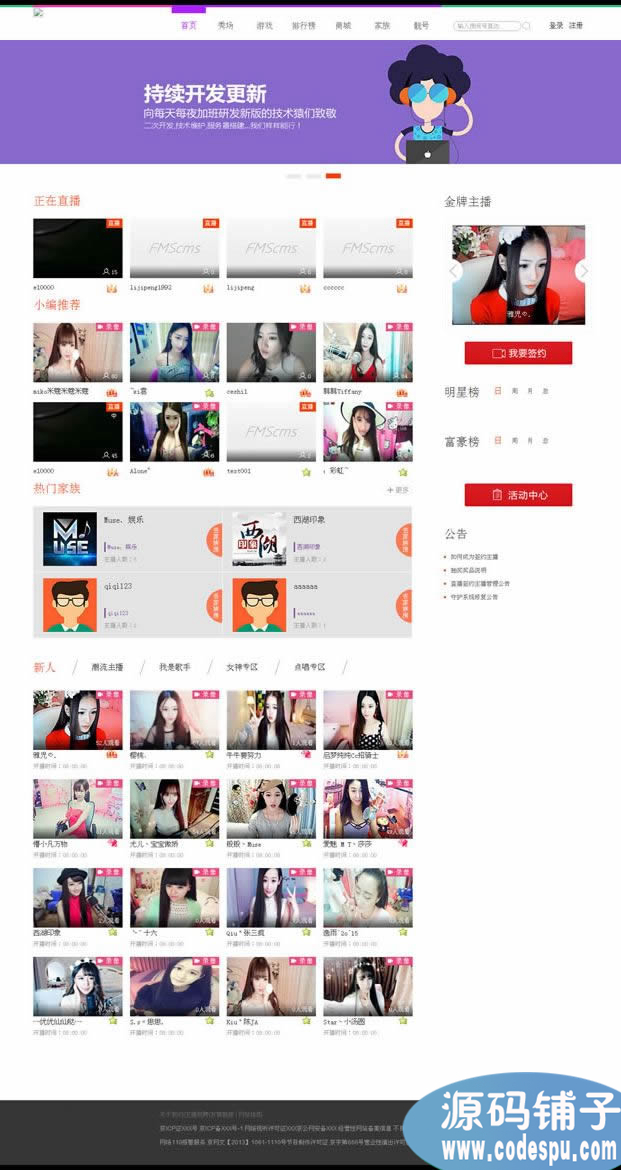Image resolution: width=621 pixels, height=1170 pixels.
Task: Go to the 游戏 section
Action: click(264, 26)
